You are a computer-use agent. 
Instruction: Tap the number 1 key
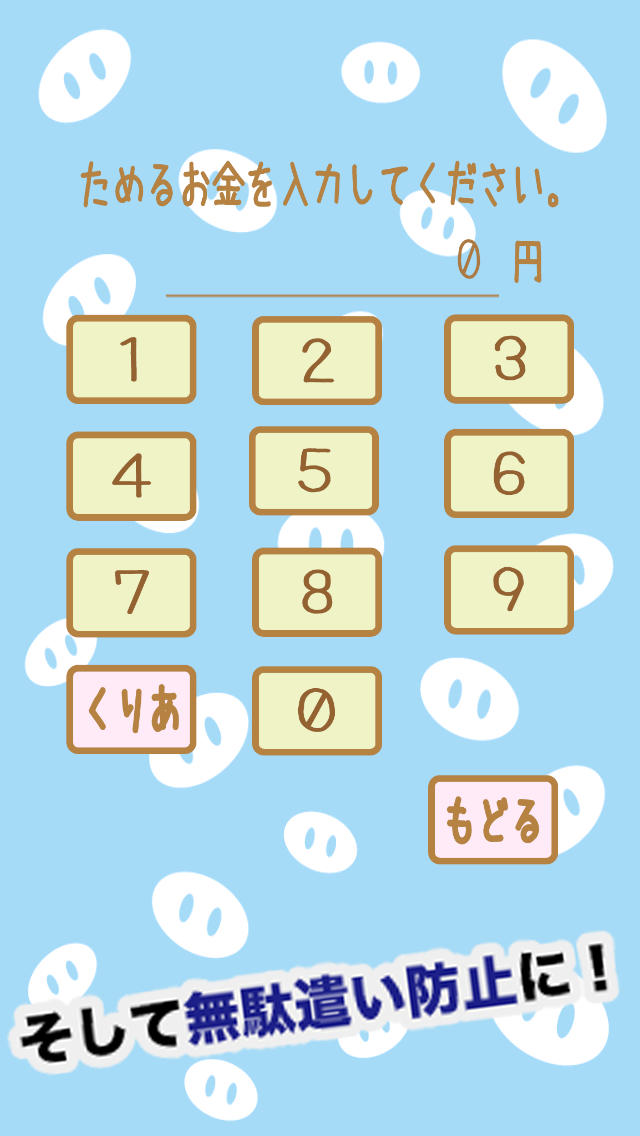[x=131, y=360]
